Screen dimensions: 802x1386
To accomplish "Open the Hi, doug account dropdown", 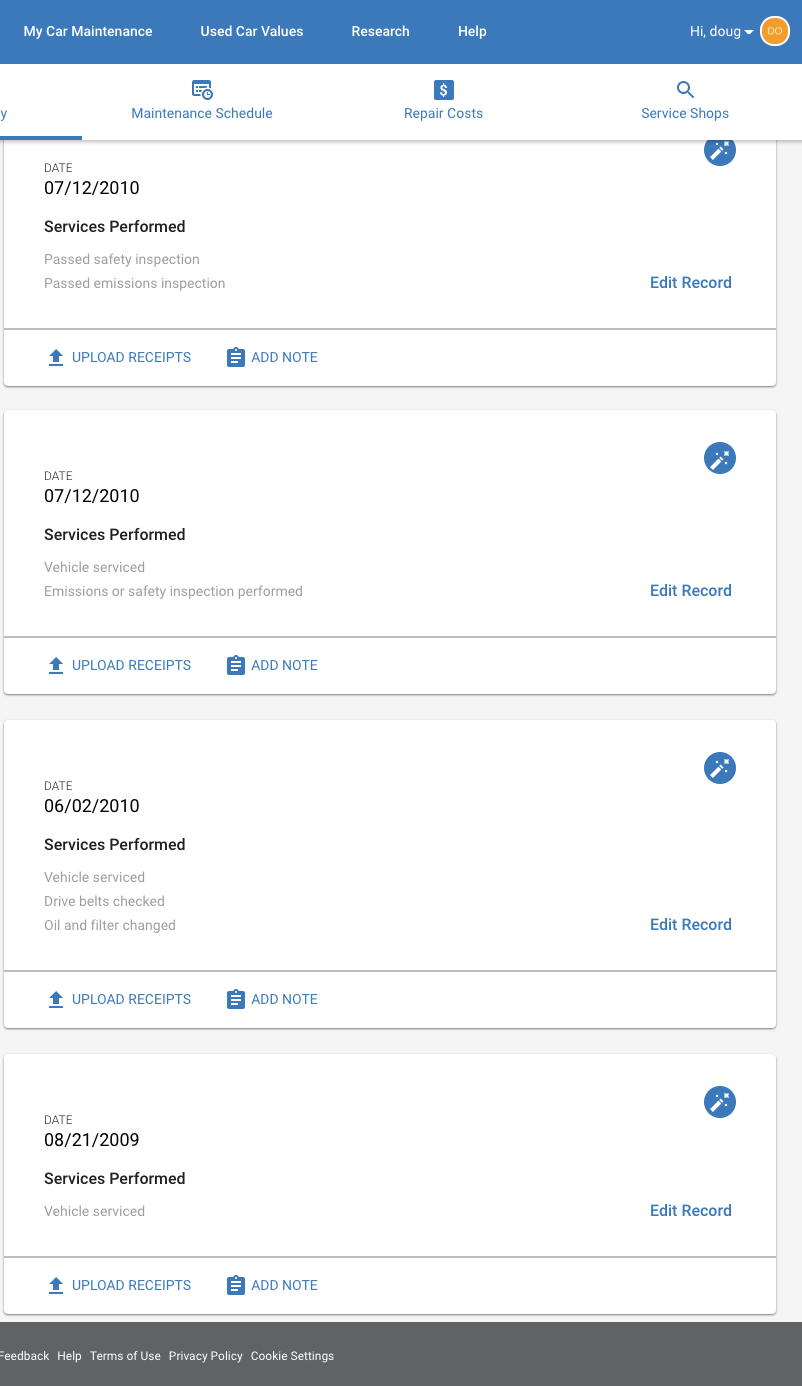I will pos(721,31).
